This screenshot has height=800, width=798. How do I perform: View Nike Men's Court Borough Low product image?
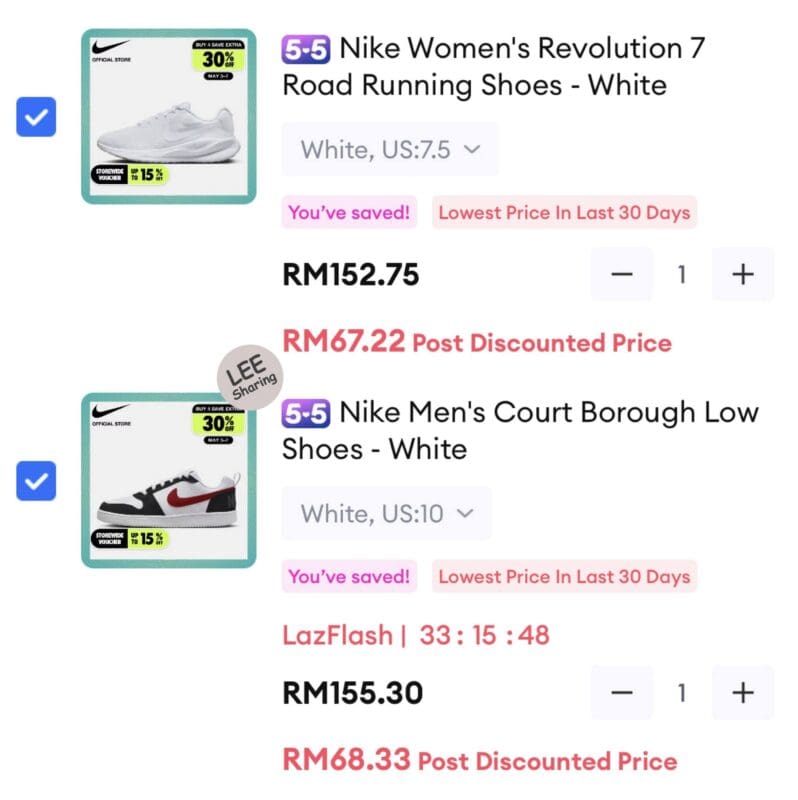tap(168, 480)
